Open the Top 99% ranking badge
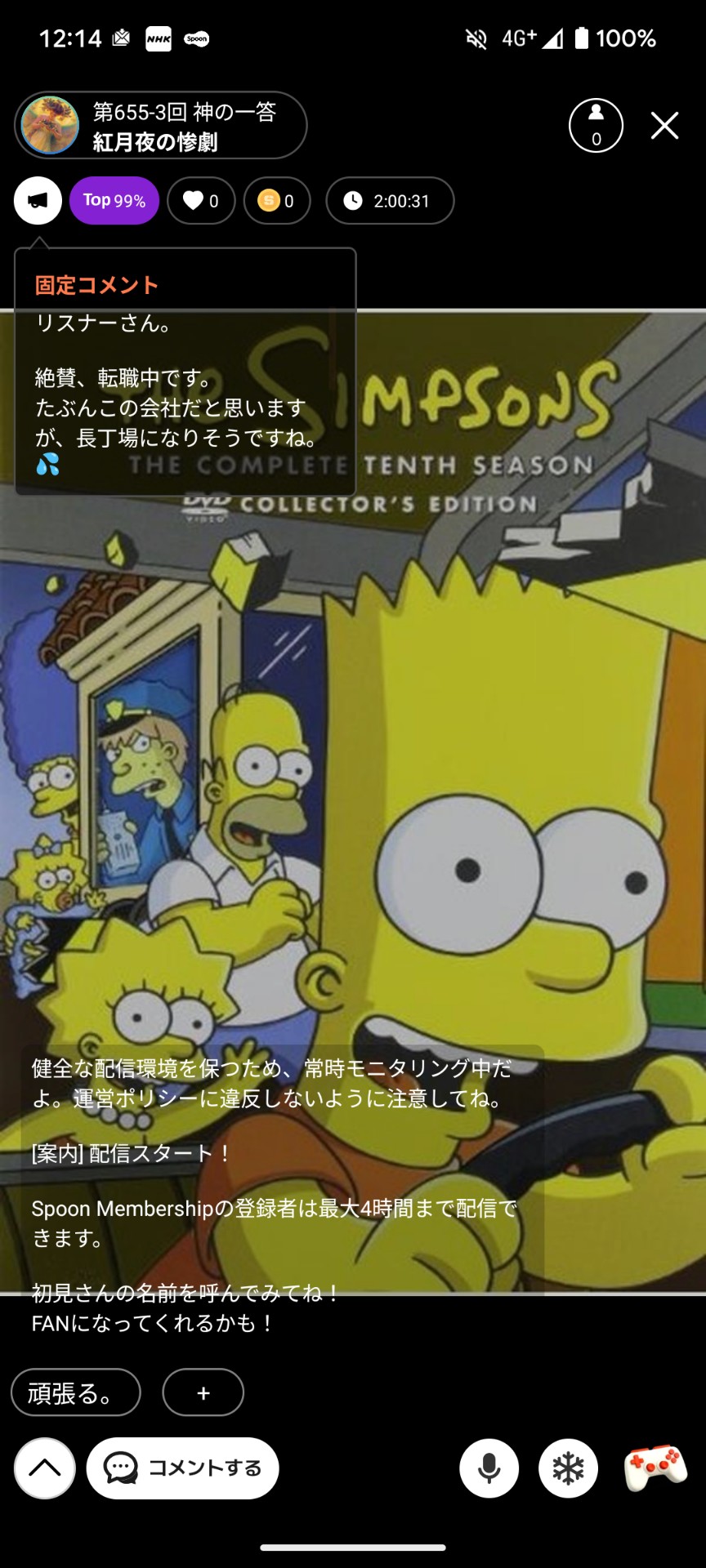 (x=114, y=201)
